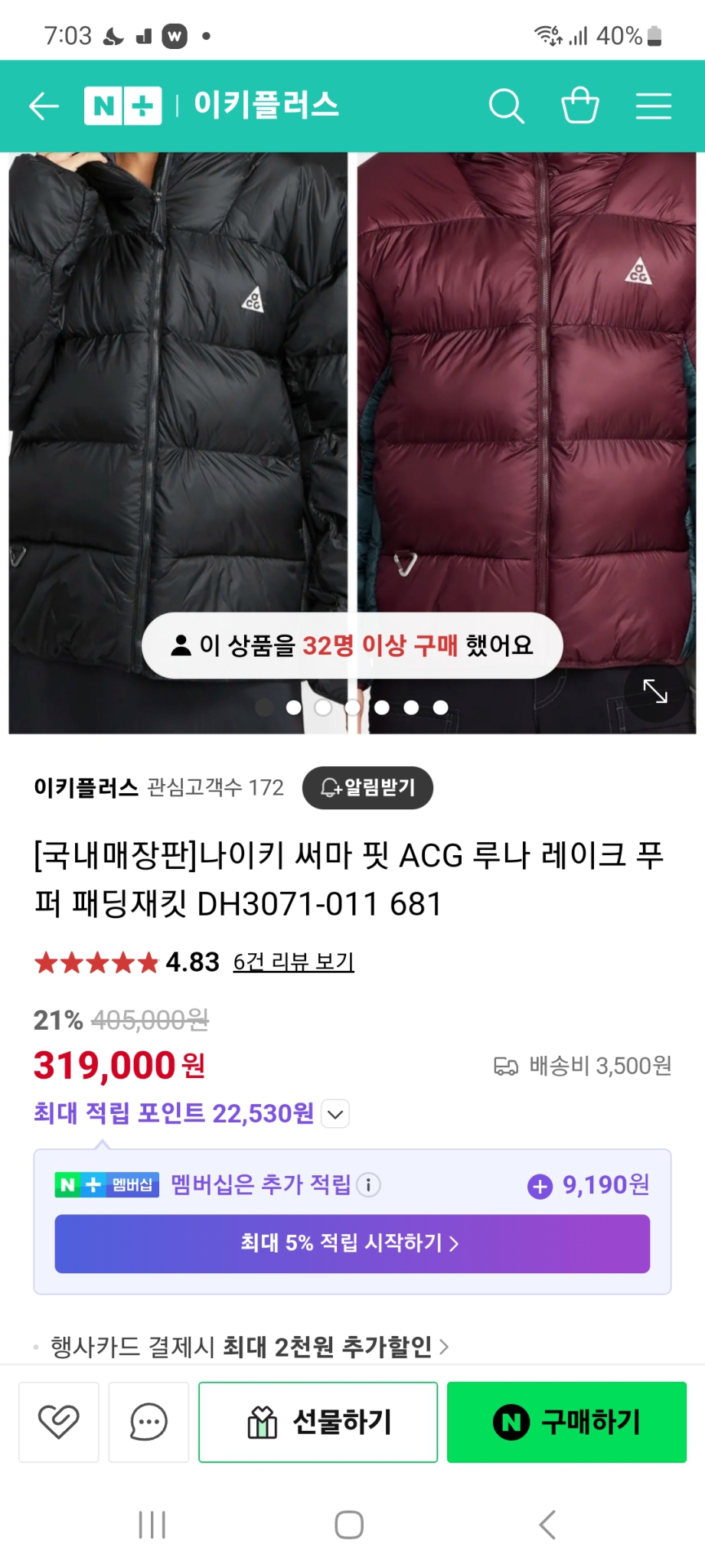This screenshot has height=1568, width=705.
Task: Tap the N Plus store logo
Action: (x=123, y=106)
